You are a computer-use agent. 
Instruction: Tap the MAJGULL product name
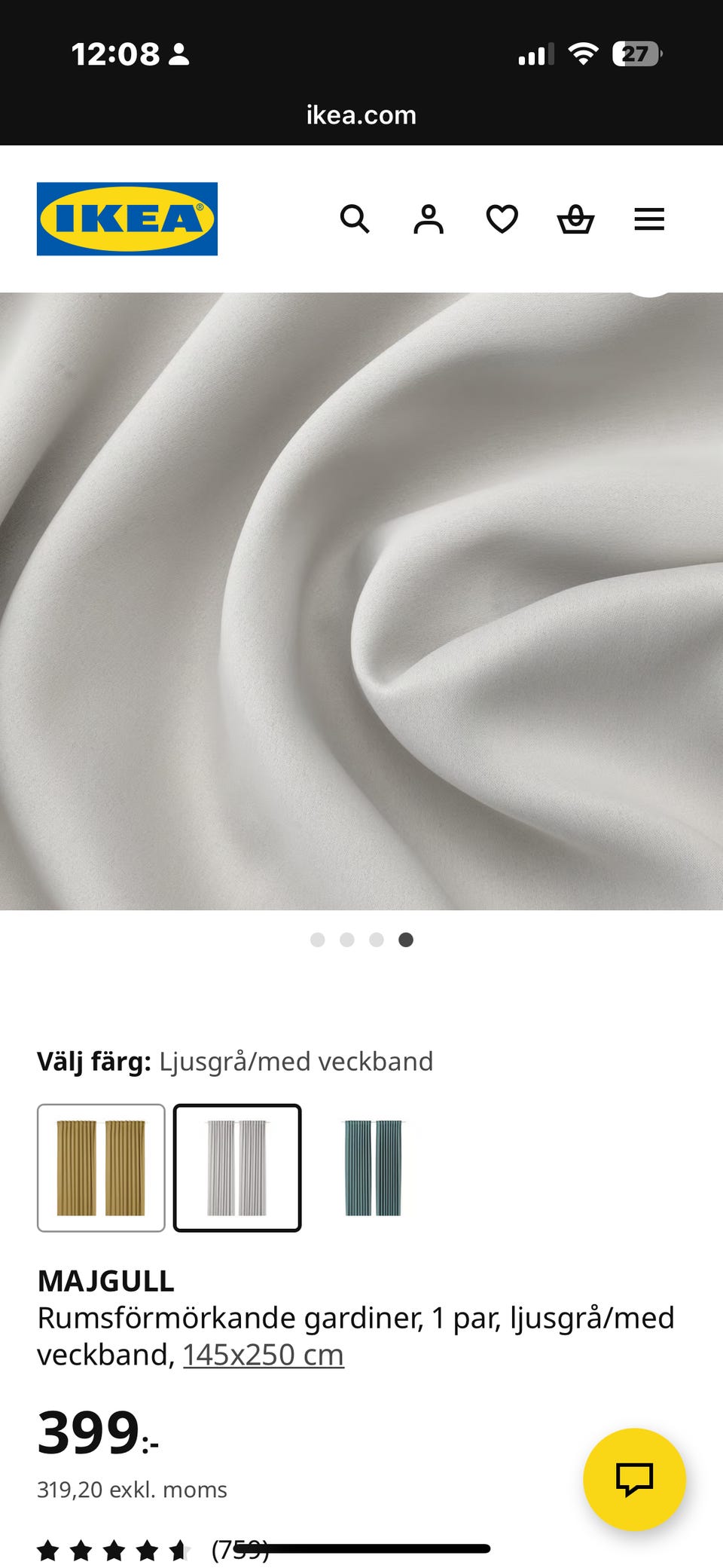105,1280
